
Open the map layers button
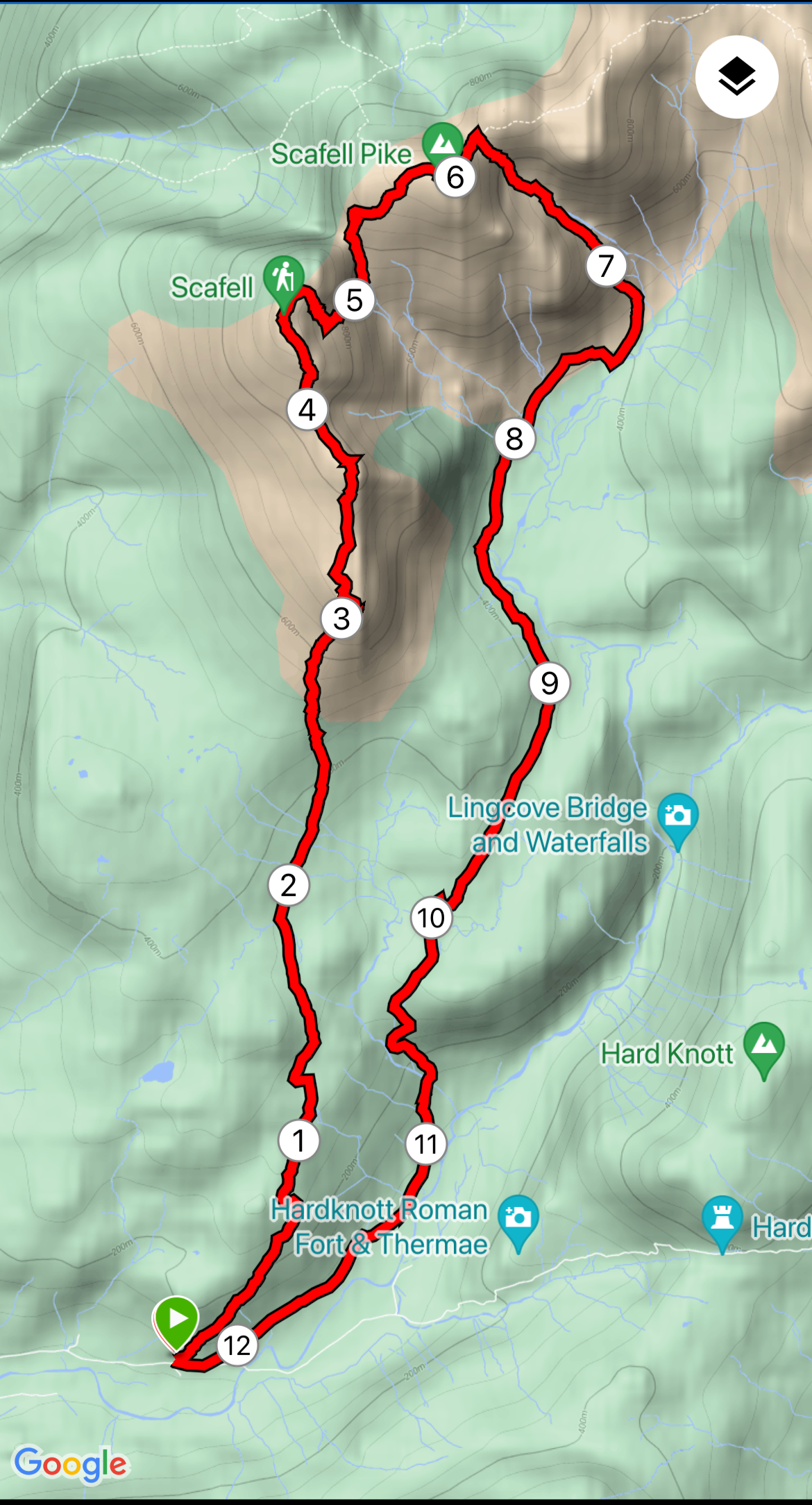pos(736,77)
